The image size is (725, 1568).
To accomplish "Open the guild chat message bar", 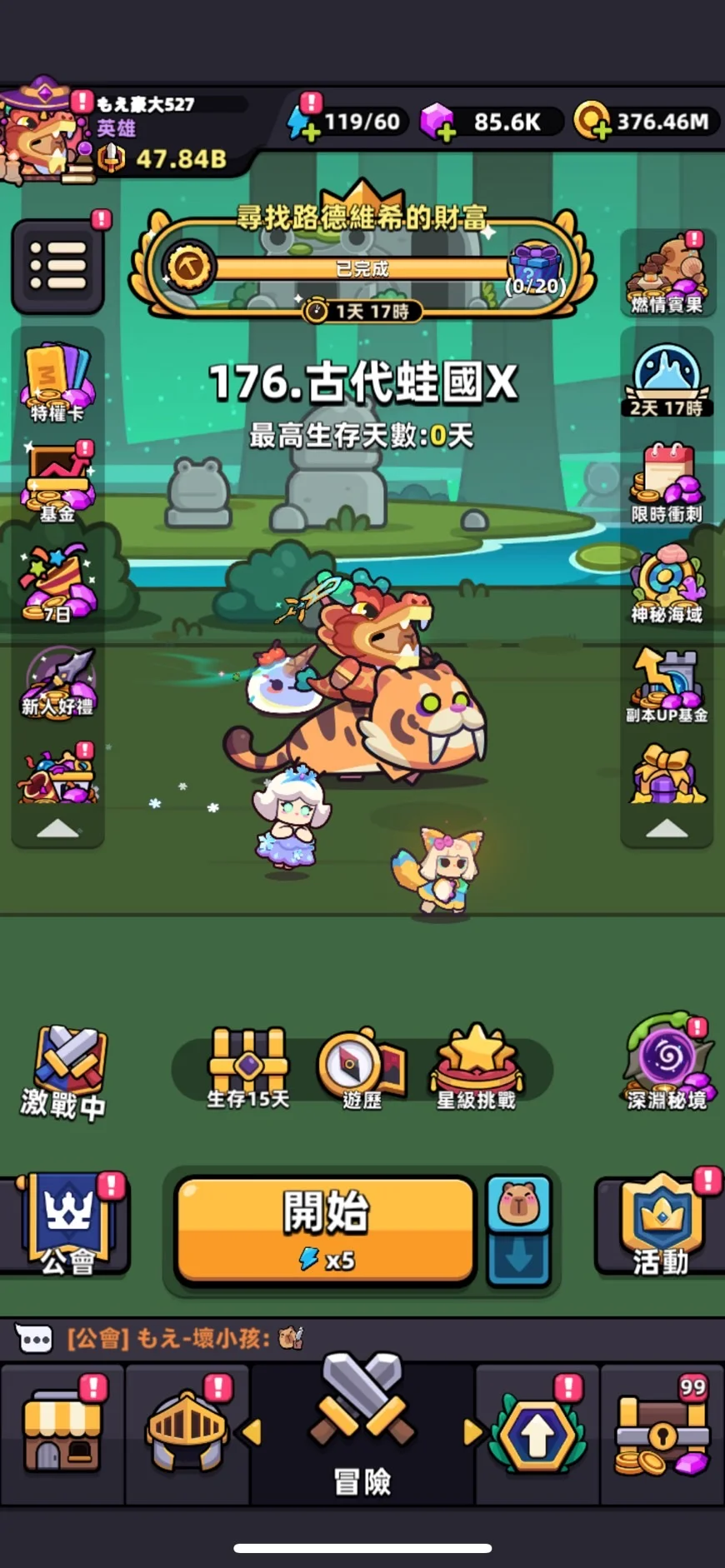I will coord(362,1338).
